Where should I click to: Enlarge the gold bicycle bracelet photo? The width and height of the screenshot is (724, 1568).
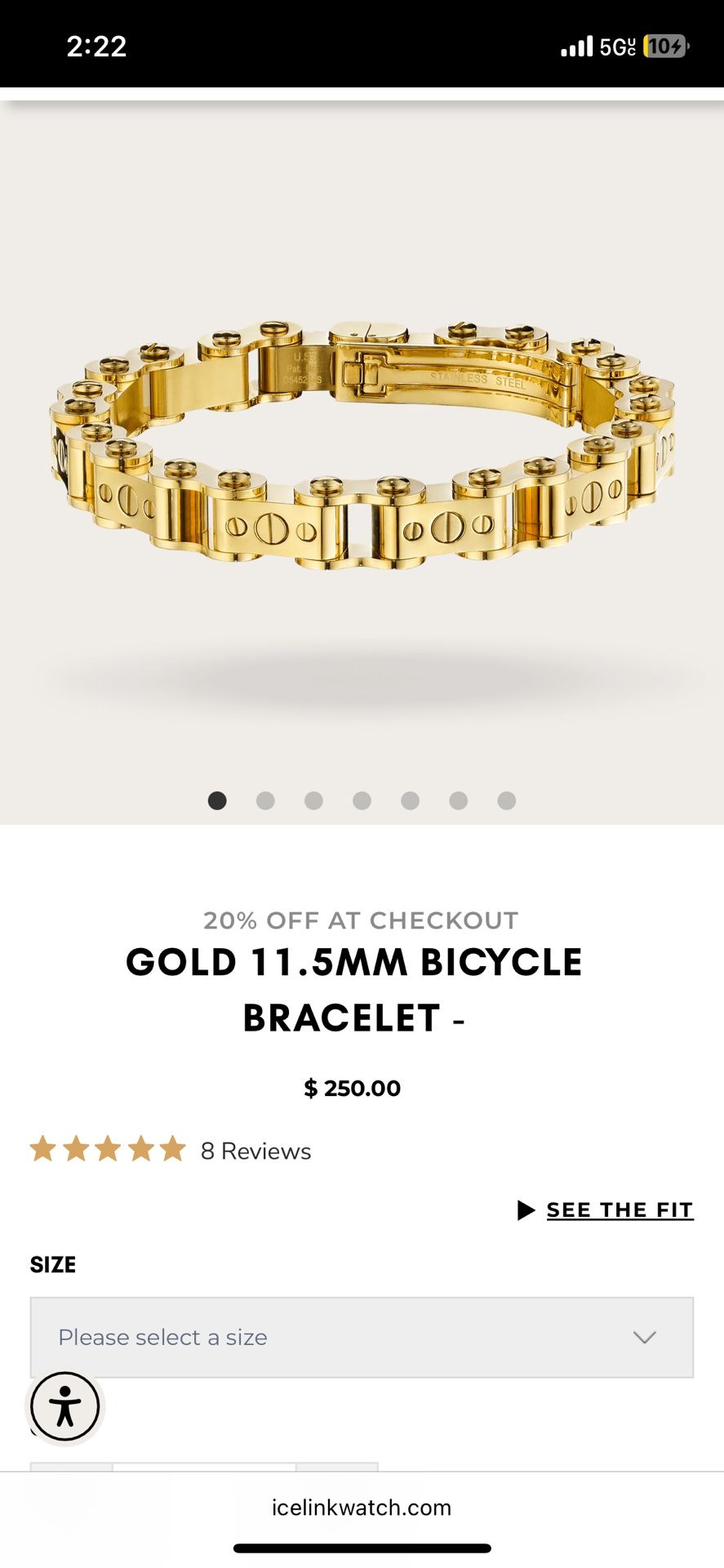coord(362,445)
